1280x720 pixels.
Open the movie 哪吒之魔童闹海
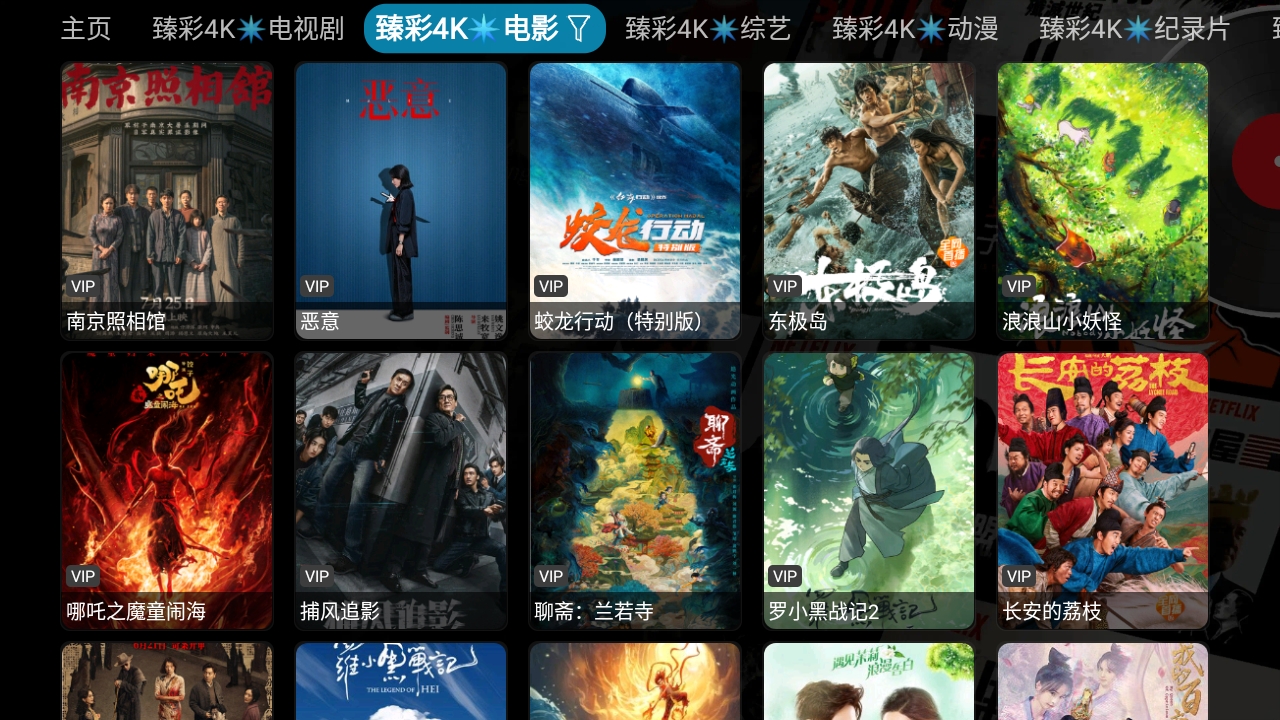[x=167, y=490]
